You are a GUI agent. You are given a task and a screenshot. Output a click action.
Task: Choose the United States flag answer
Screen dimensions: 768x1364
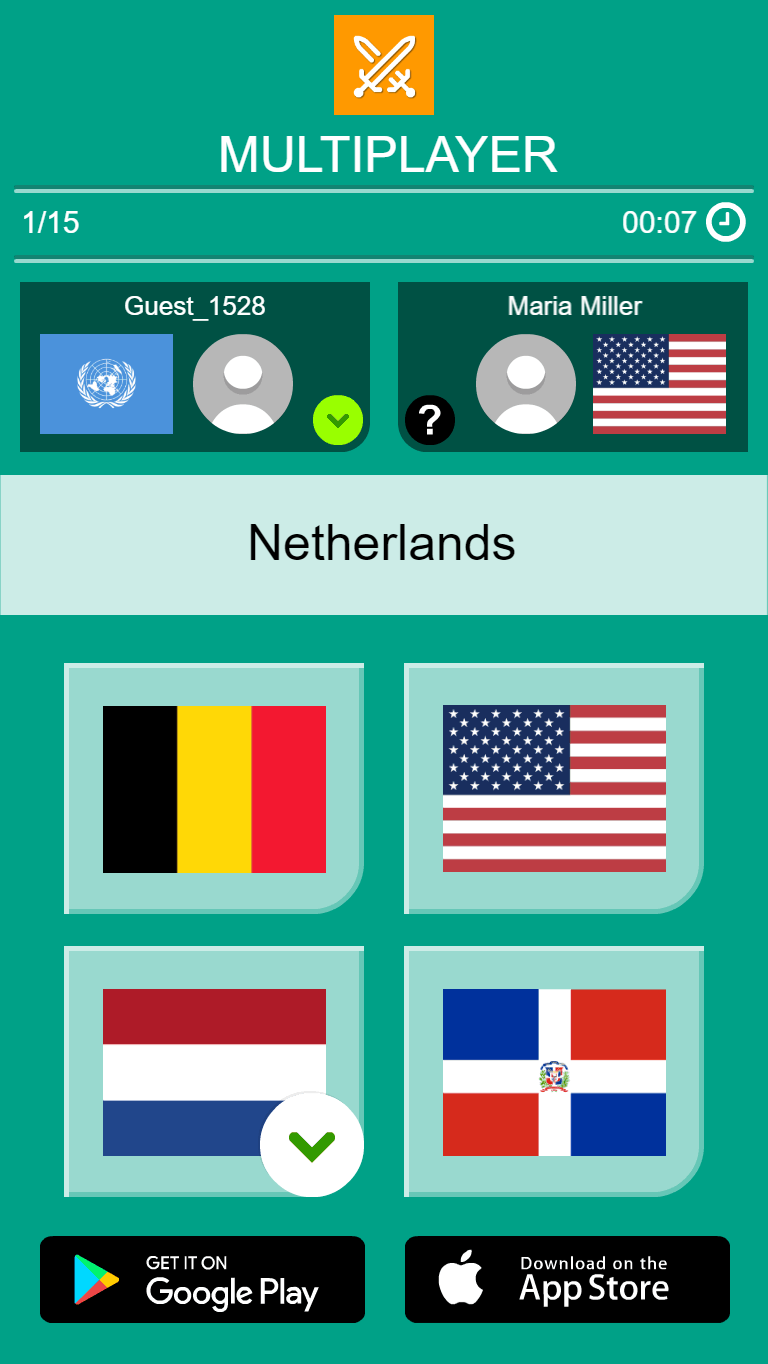click(554, 789)
